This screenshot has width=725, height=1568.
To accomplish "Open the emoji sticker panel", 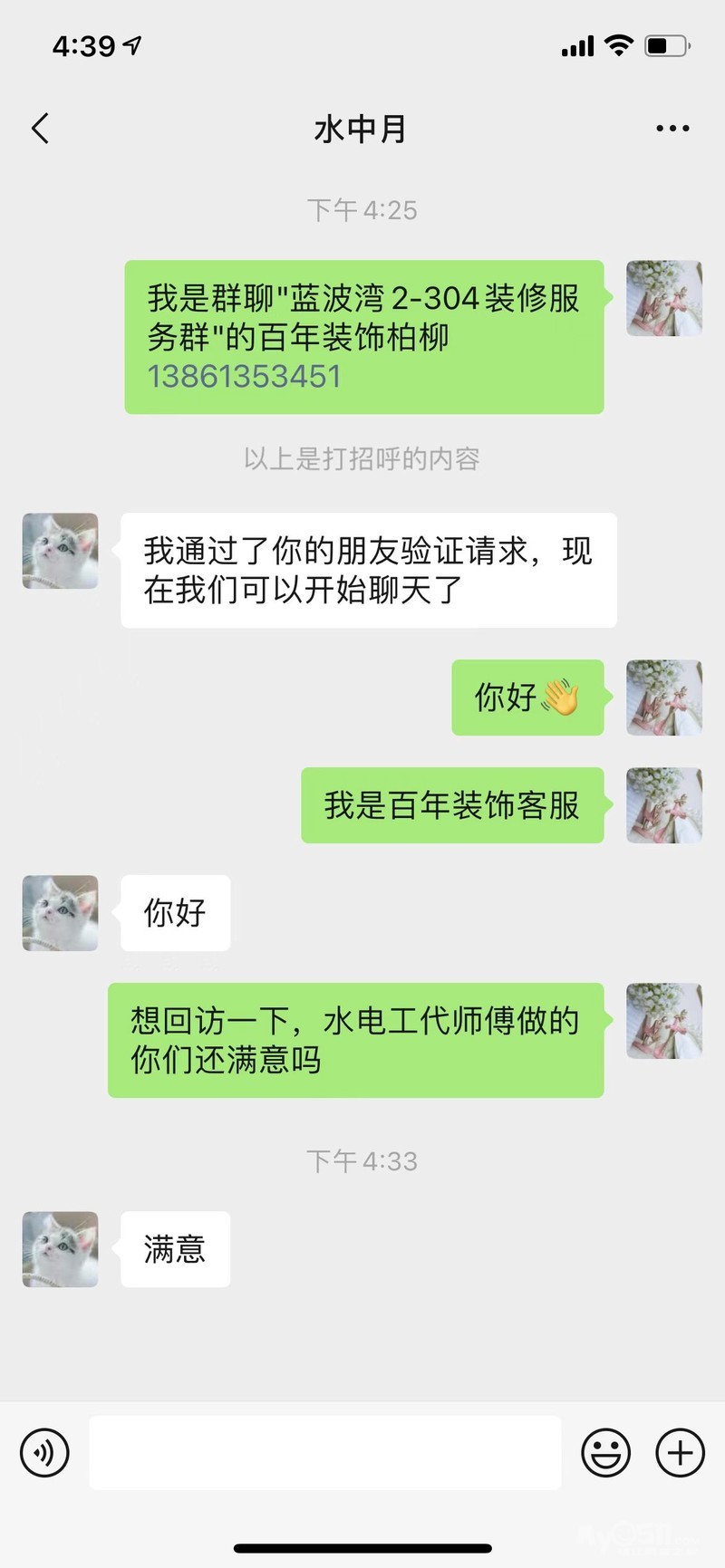I will pos(605,1453).
